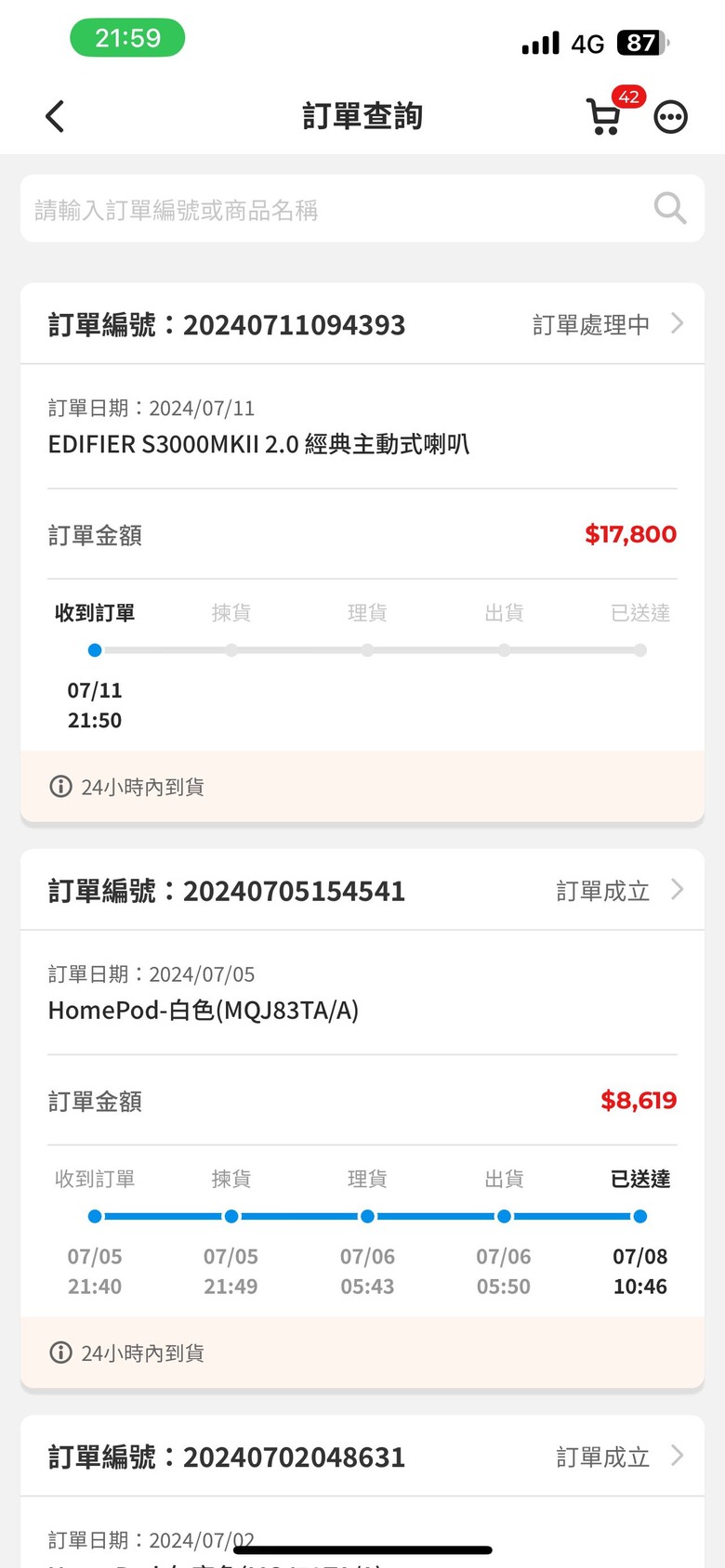Screen dimensions: 725x1568
Task: Open order 20240702048631 details
Action: pos(362,1456)
